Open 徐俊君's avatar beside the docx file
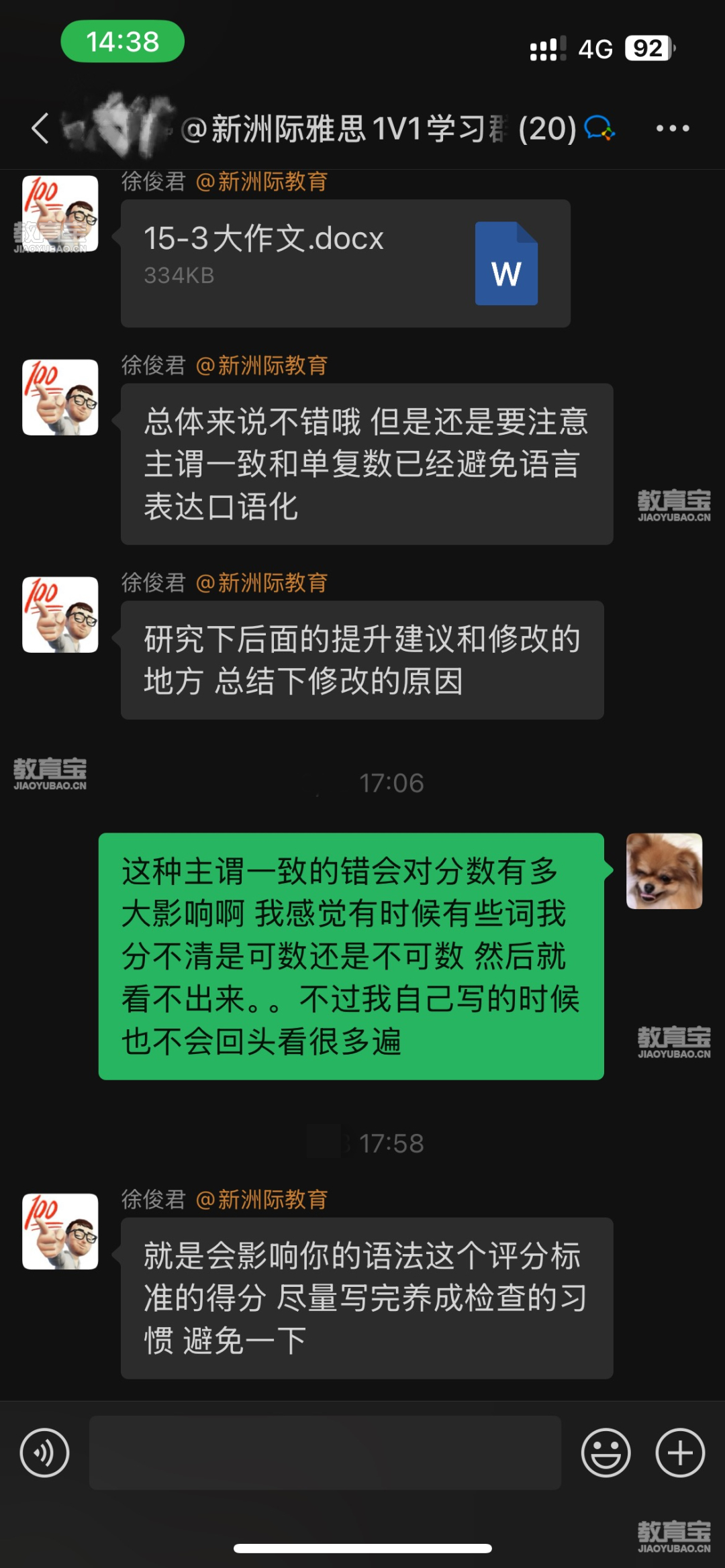The image size is (725, 1568). pos(60,214)
